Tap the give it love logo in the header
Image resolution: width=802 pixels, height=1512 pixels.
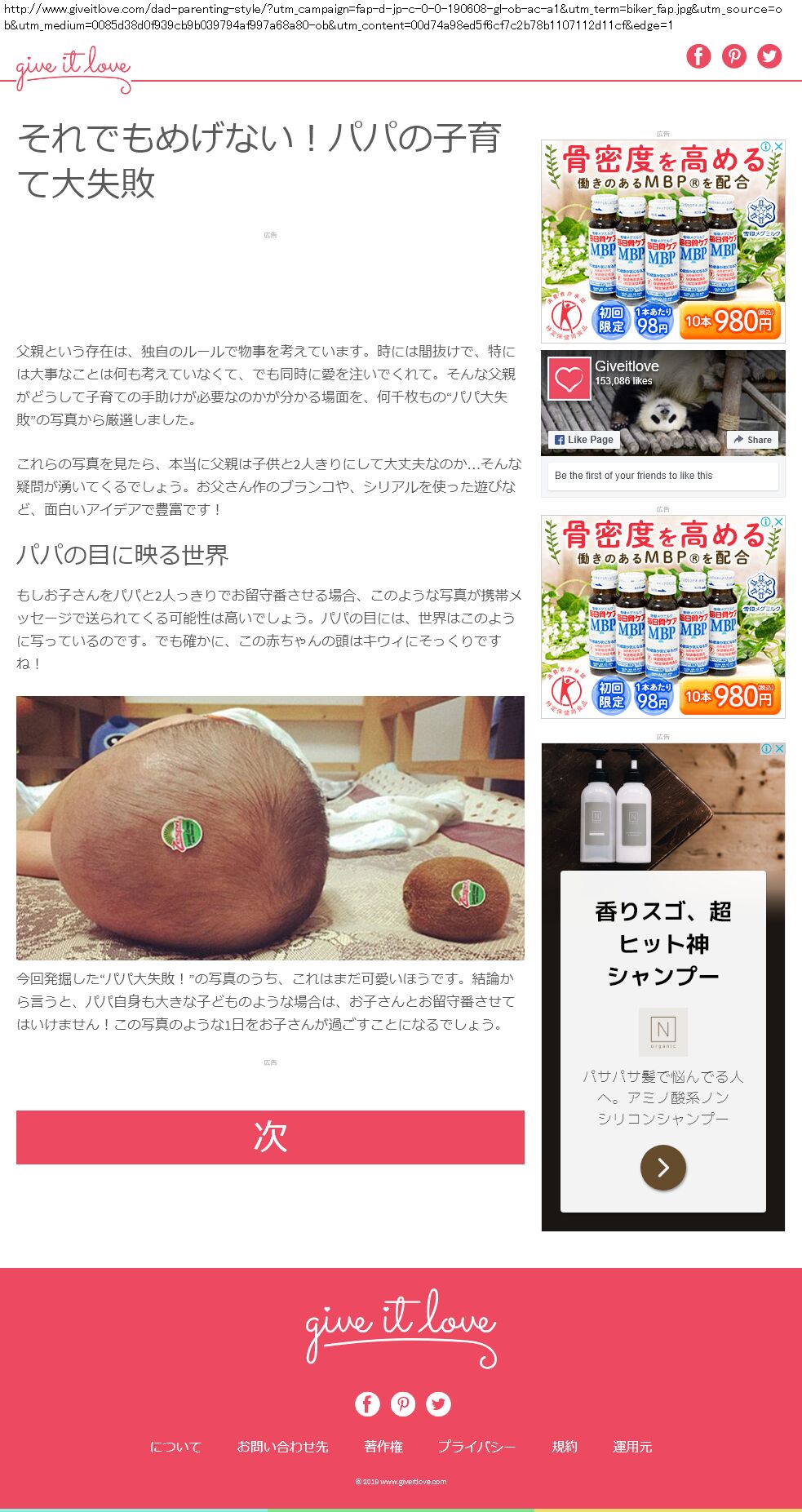coord(73,68)
